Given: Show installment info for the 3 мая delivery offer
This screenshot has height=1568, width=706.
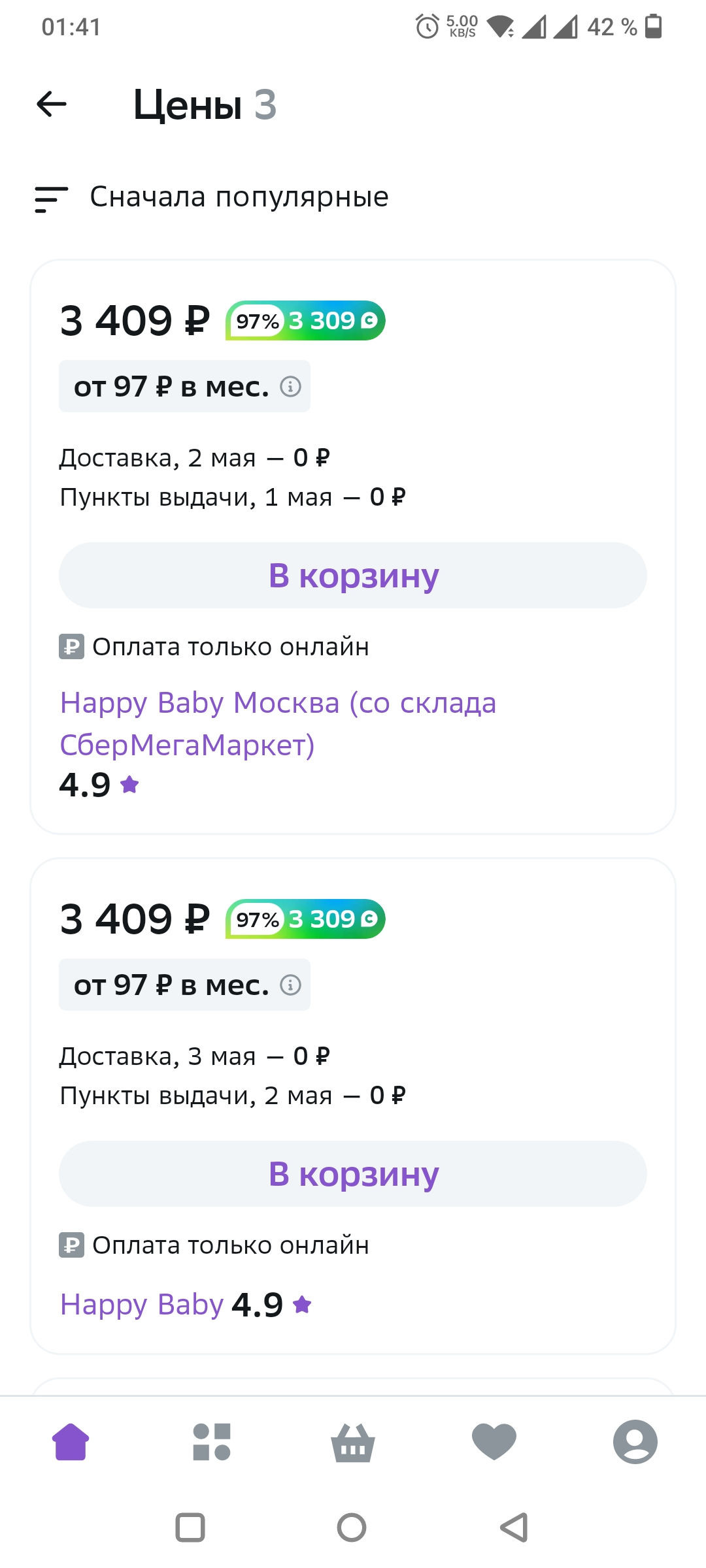Looking at the screenshot, I should [x=290, y=985].
